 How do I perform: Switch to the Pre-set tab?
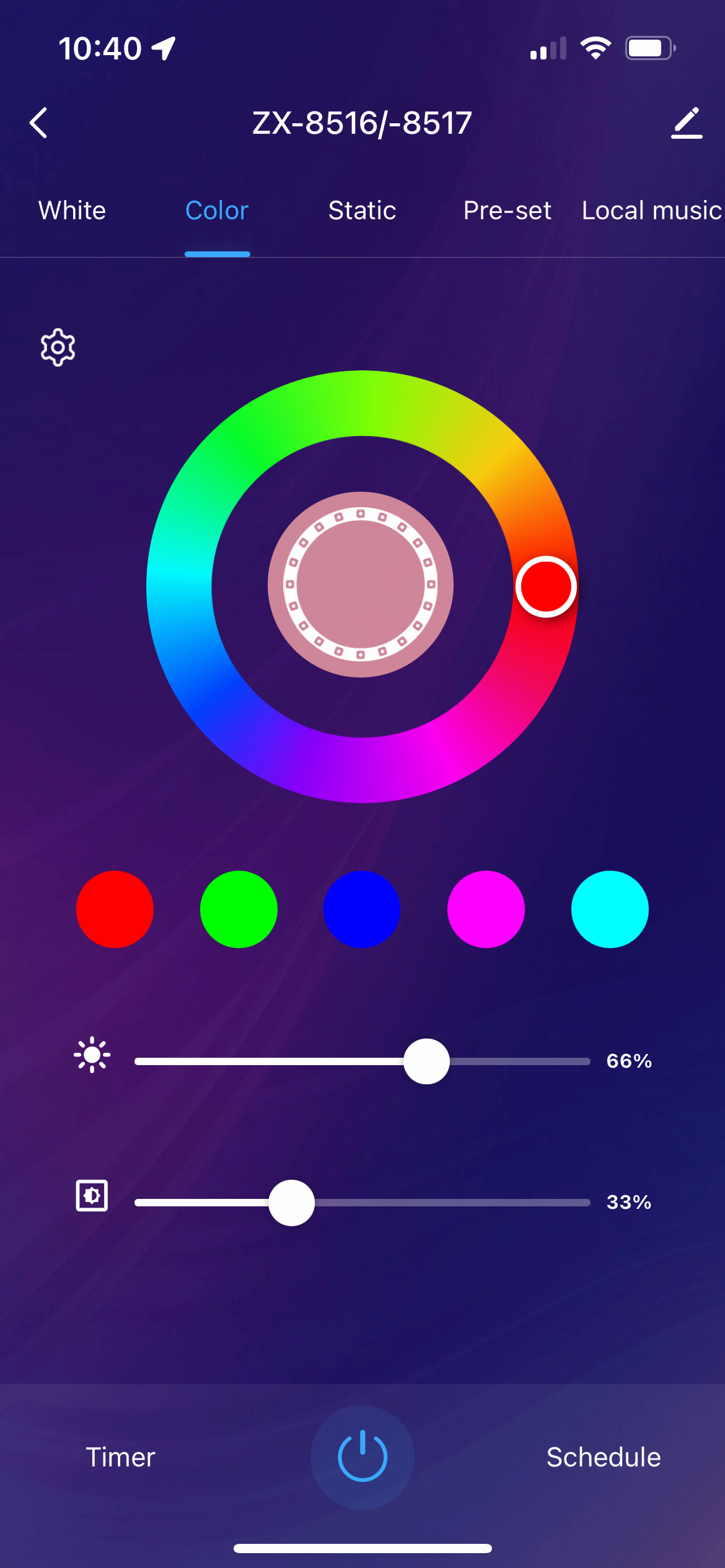[x=507, y=211]
